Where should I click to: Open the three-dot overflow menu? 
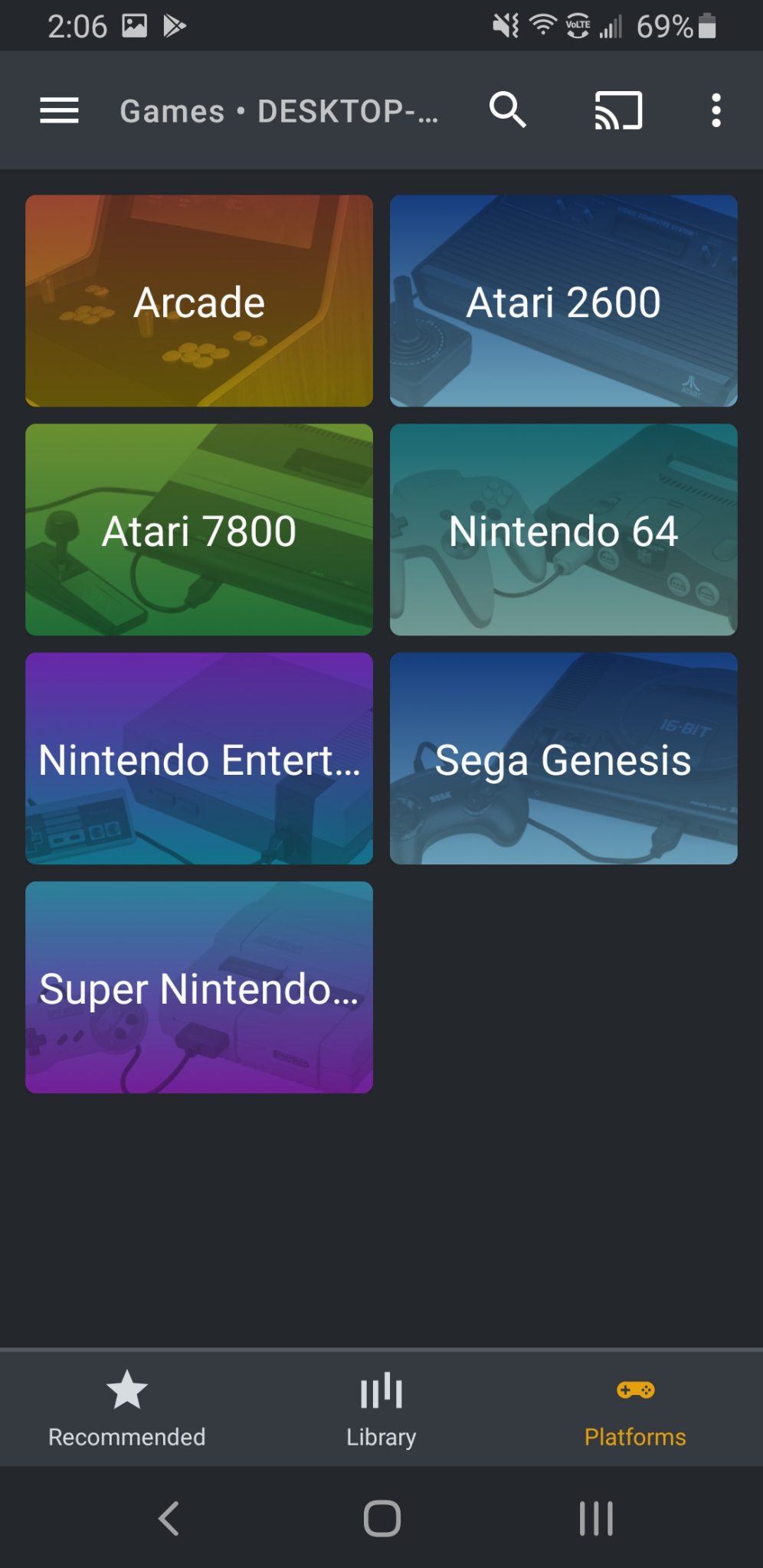(x=716, y=110)
